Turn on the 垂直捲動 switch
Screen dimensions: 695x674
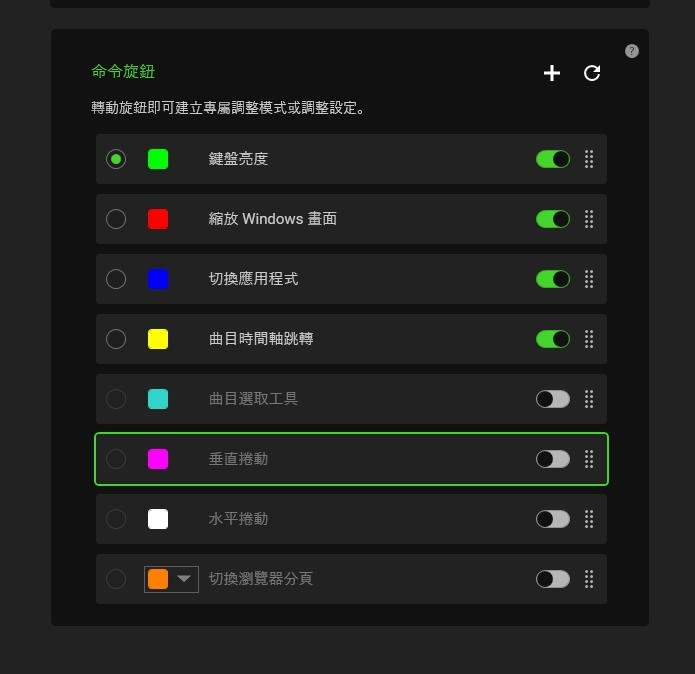(x=553, y=459)
